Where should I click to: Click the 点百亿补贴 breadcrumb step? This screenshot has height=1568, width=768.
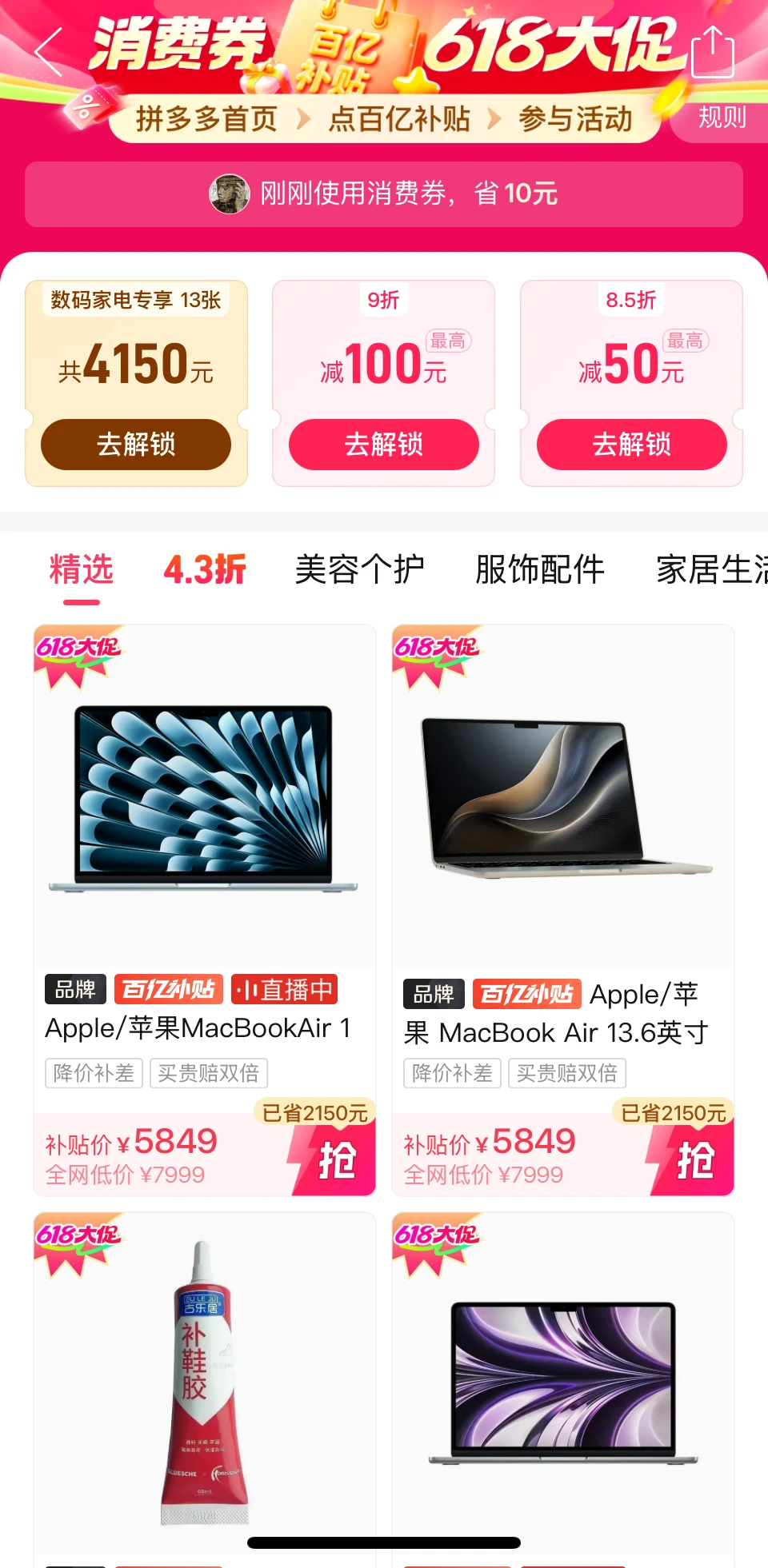(x=401, y=118)
